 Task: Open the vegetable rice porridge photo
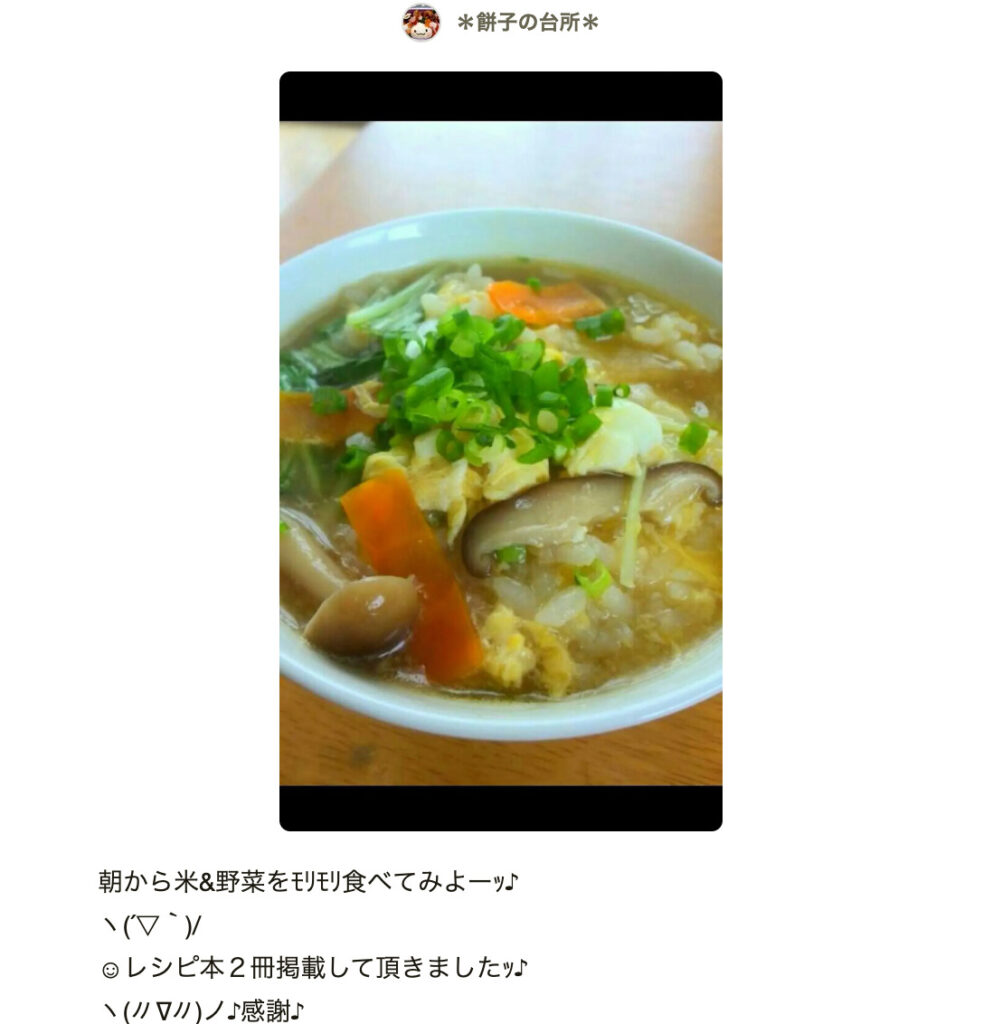500,452
